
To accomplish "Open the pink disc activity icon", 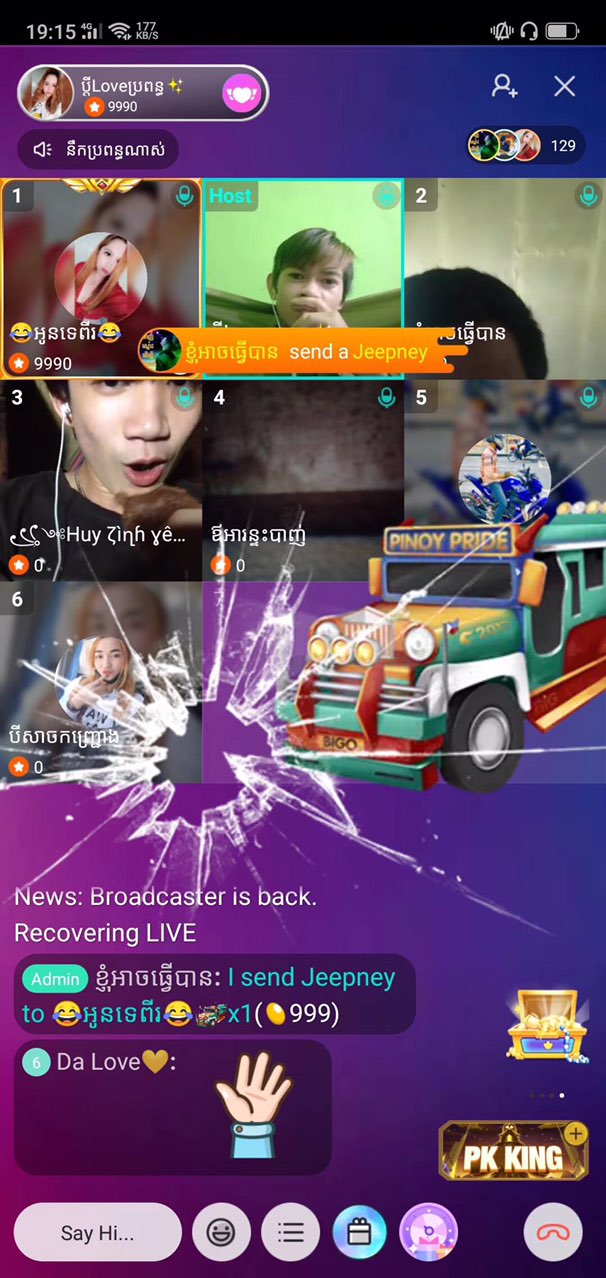I will pos(429,1232).
